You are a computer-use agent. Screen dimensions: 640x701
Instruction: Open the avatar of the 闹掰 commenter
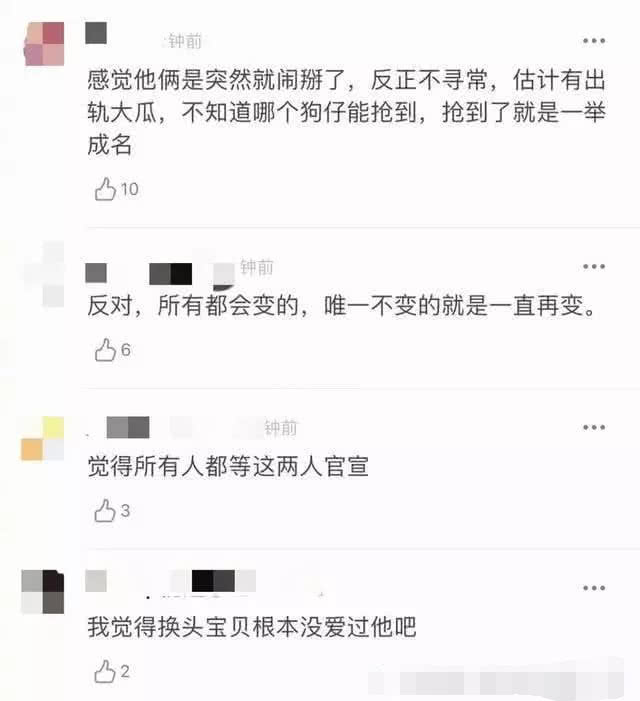coord(45,44)
